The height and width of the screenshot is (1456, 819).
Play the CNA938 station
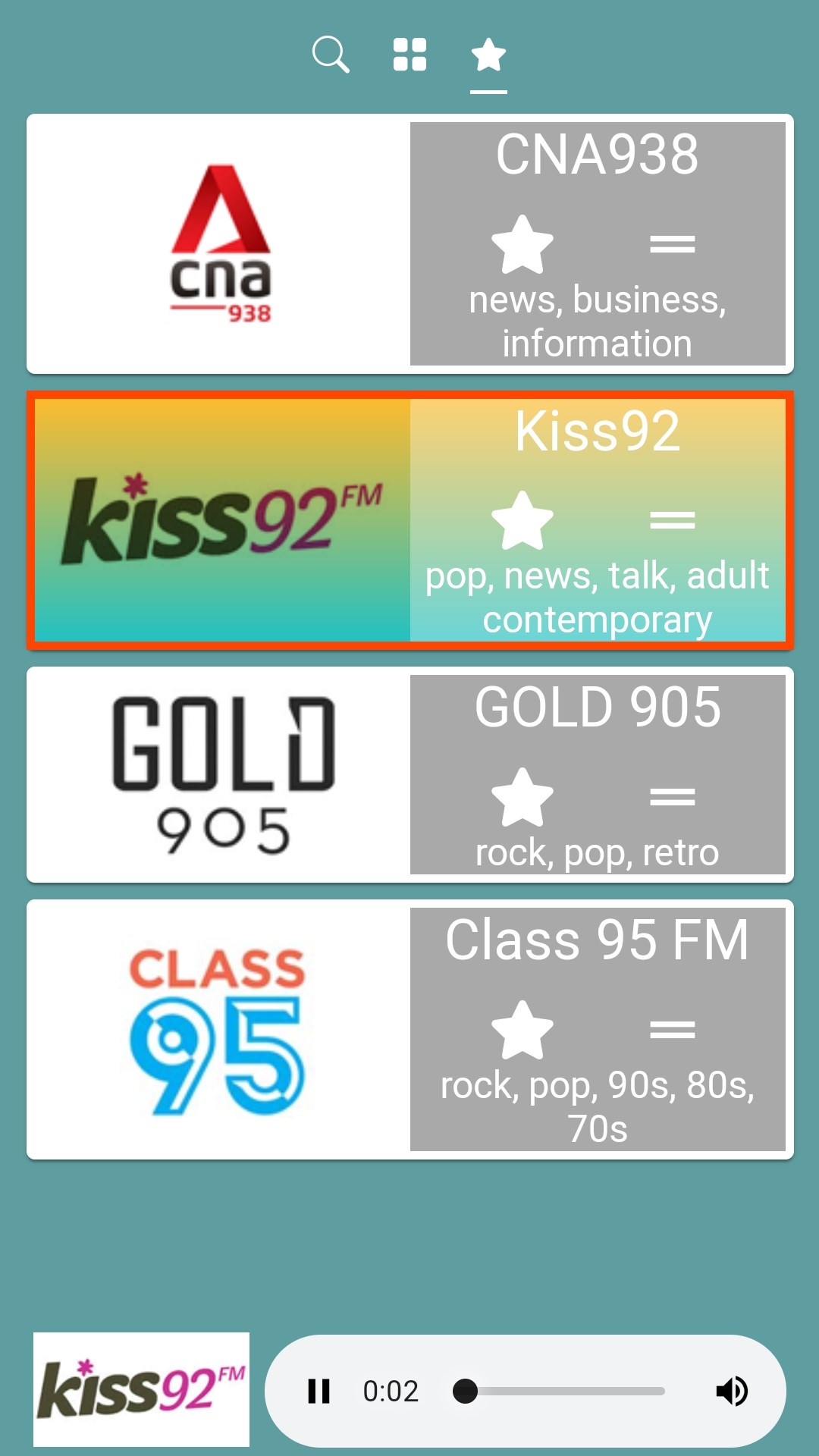pos(220,244)
